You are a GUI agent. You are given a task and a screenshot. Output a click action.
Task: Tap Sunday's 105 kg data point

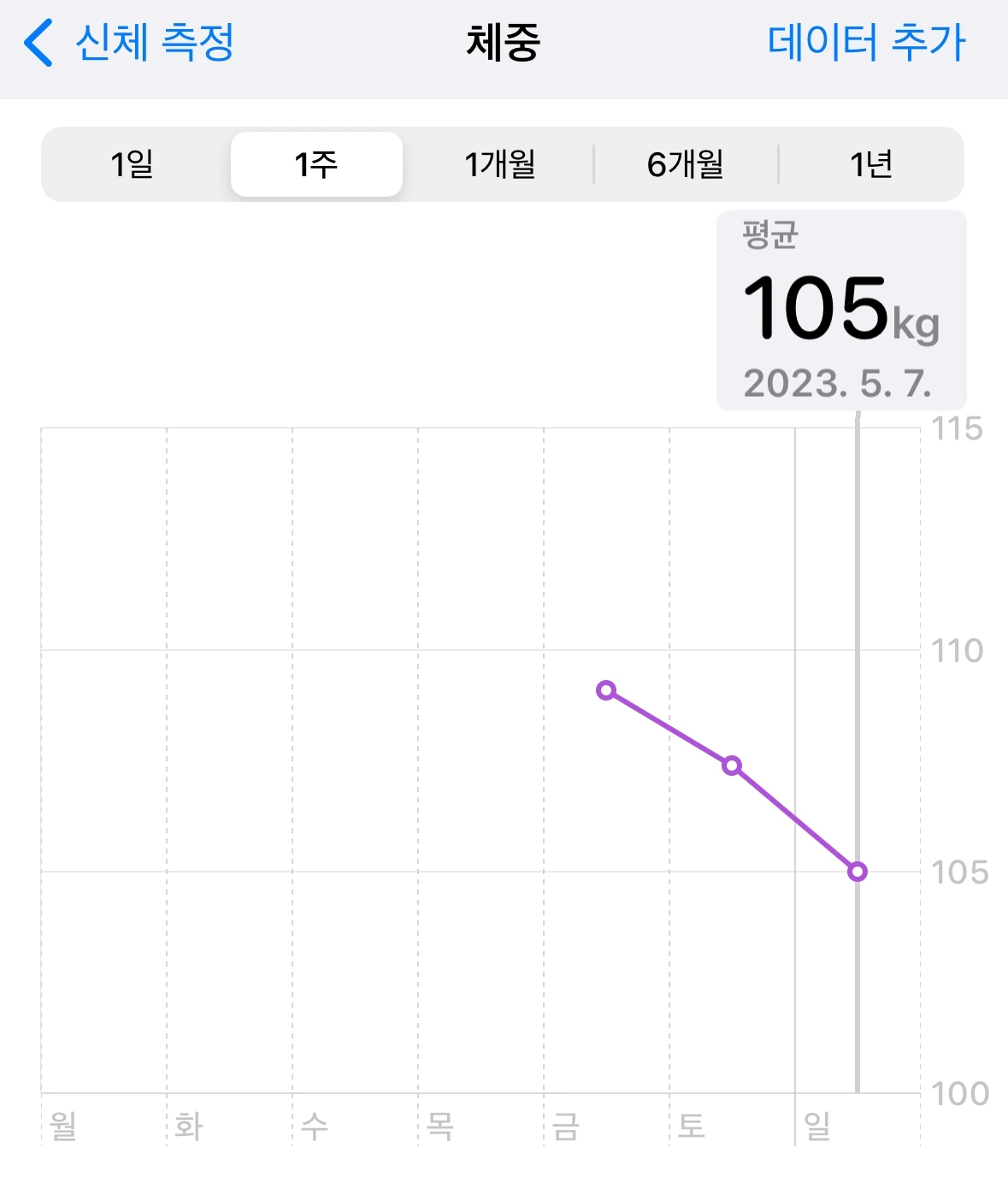(858, 872)
